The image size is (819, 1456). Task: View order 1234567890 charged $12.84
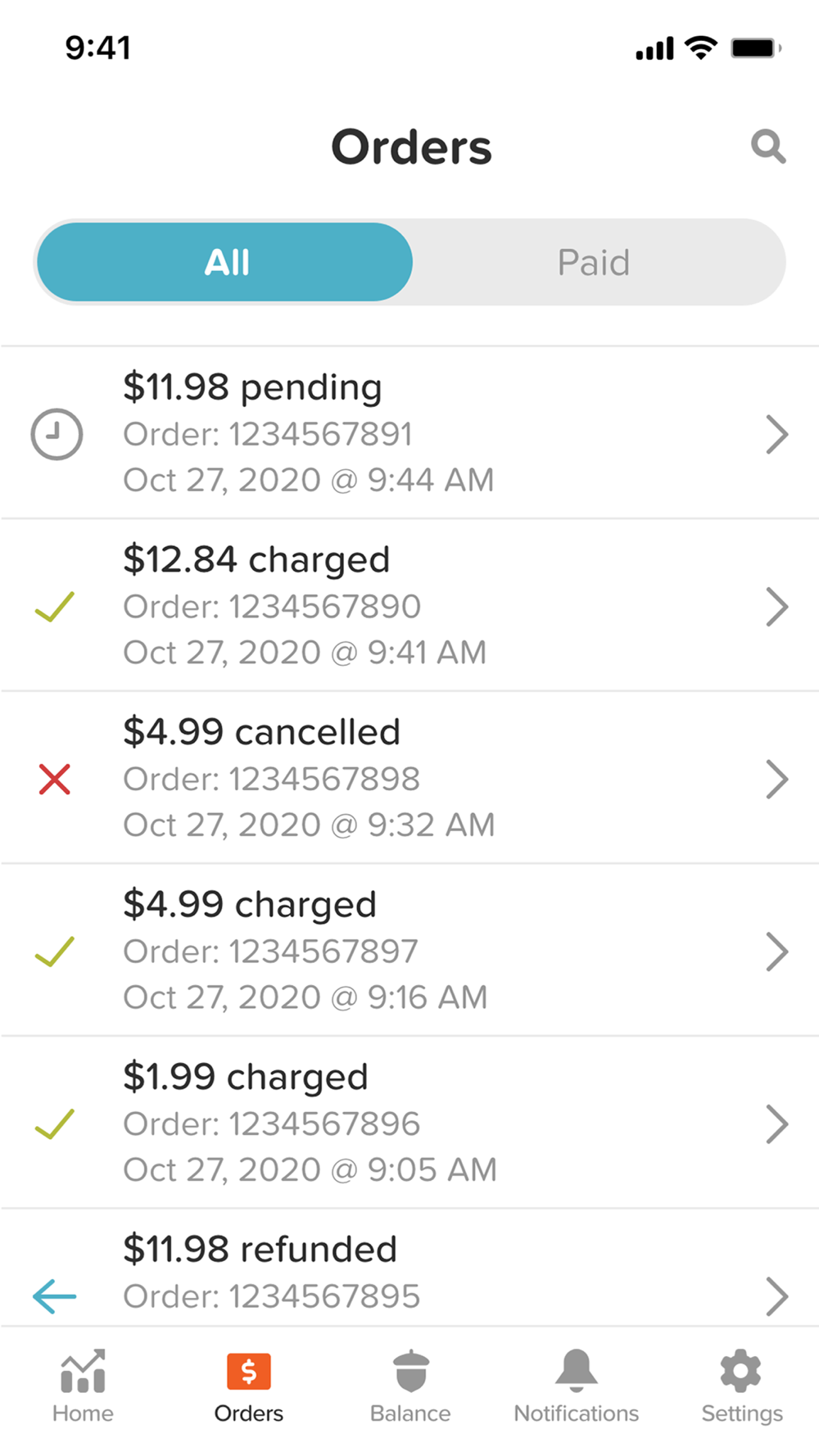tap(409, 605)
